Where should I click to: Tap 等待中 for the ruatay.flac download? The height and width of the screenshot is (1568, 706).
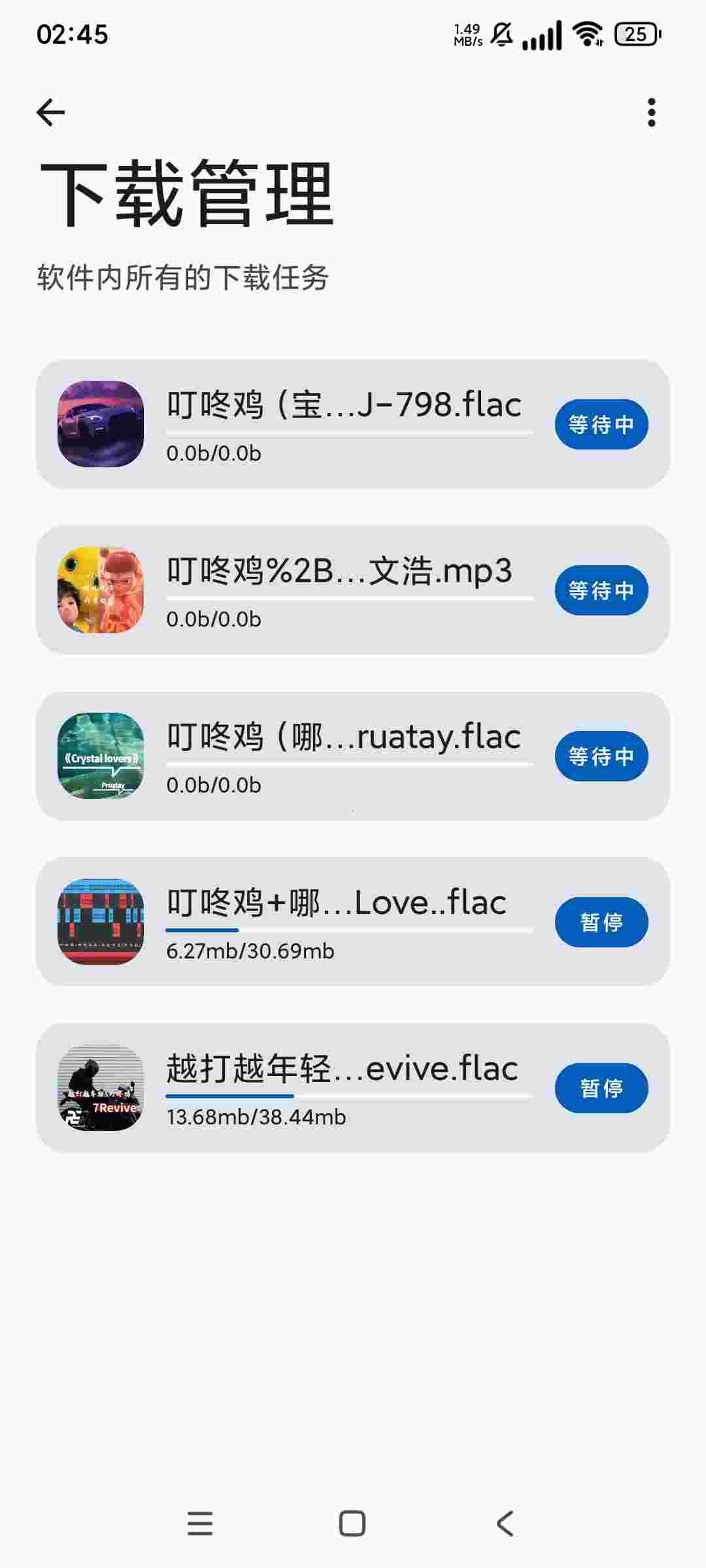coord(601,757)
